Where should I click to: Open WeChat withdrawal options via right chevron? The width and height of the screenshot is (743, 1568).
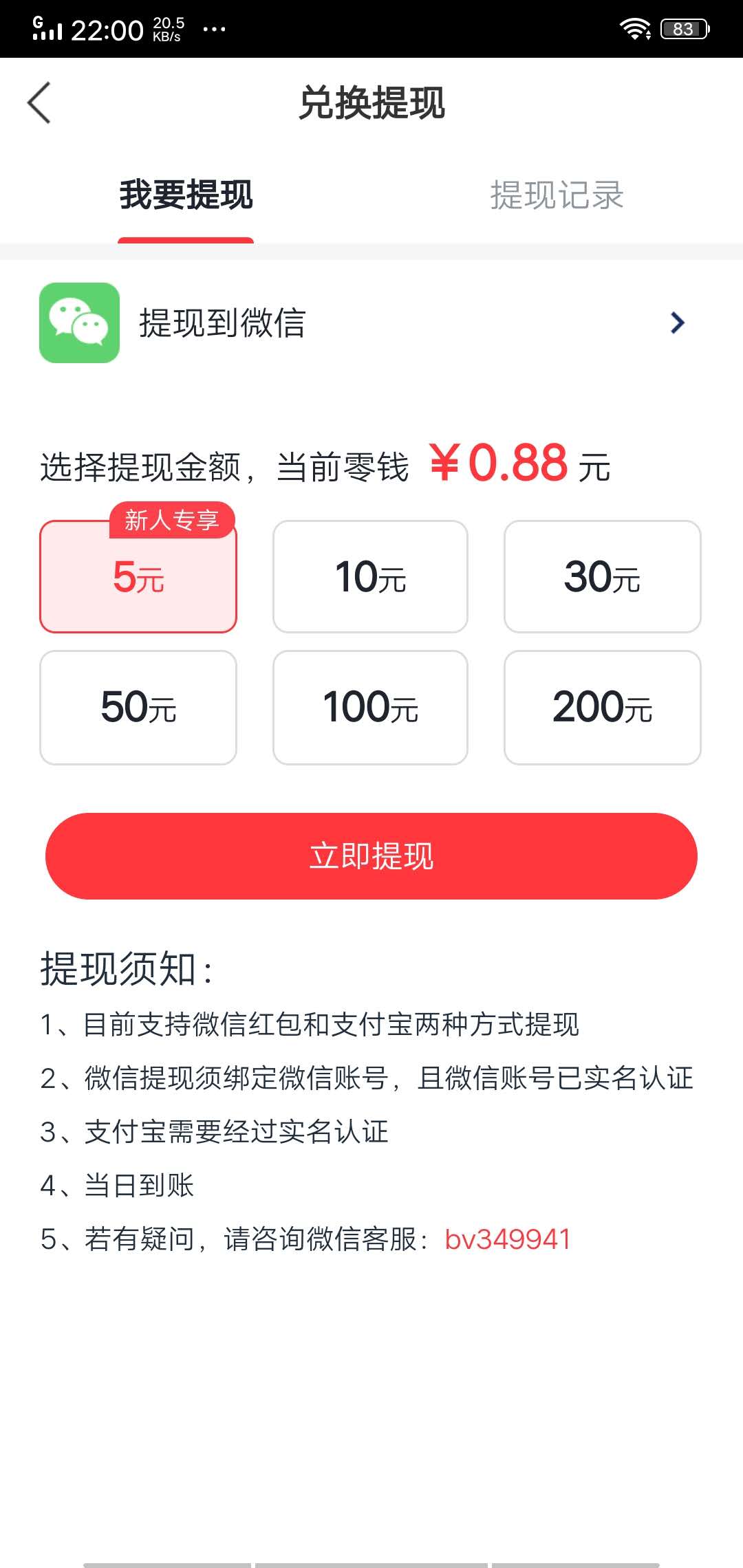point(678,323)
